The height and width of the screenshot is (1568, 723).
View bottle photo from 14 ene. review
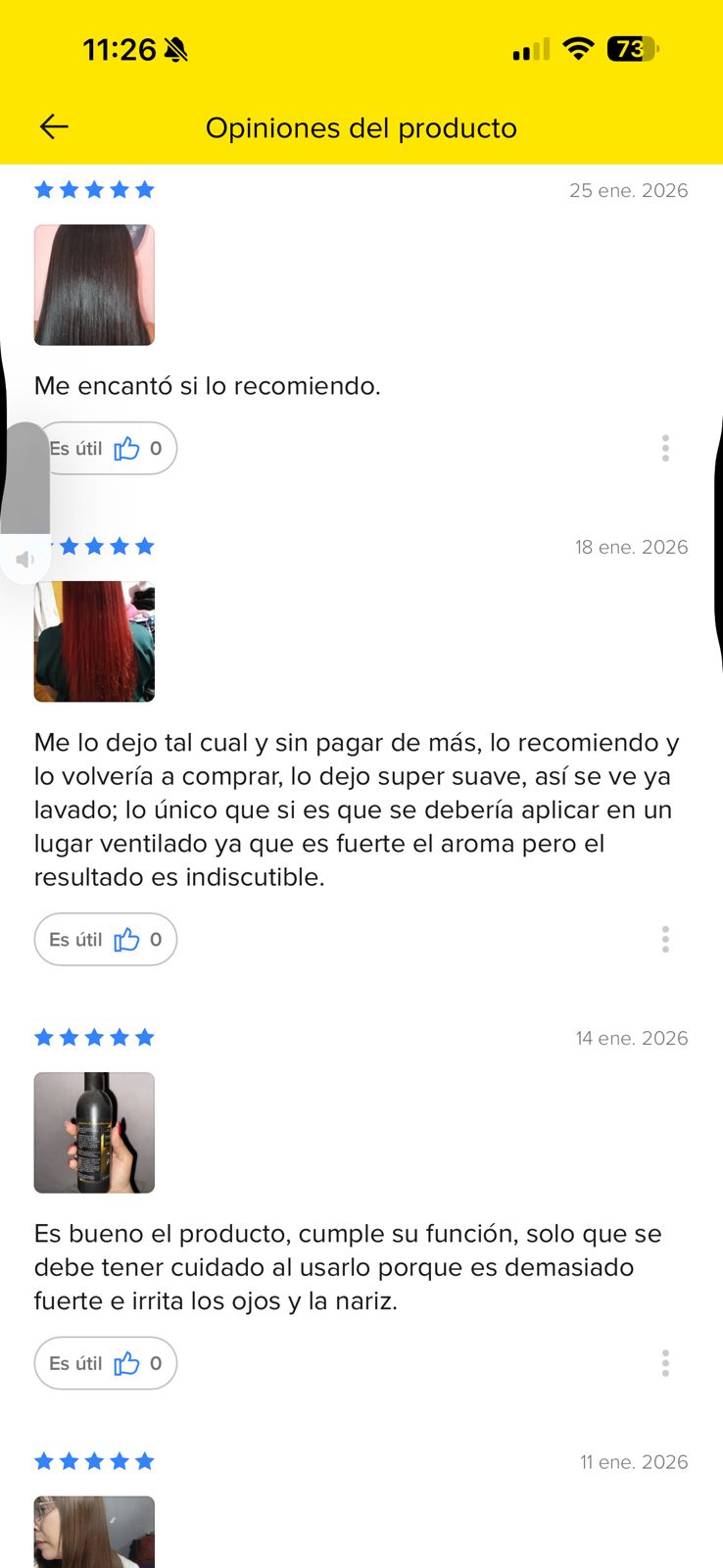point(94,1133)
